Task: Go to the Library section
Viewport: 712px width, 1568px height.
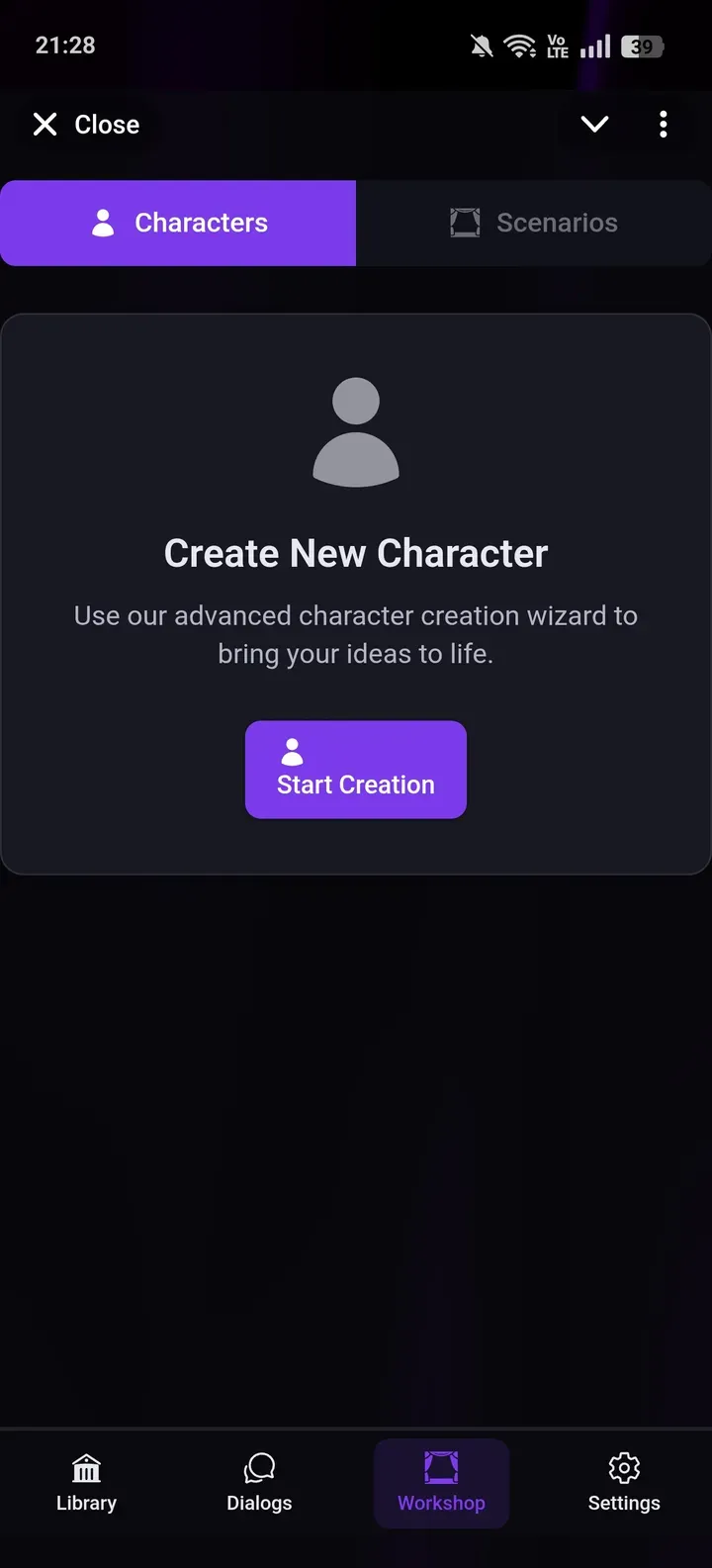Action: click(86, 1483)
